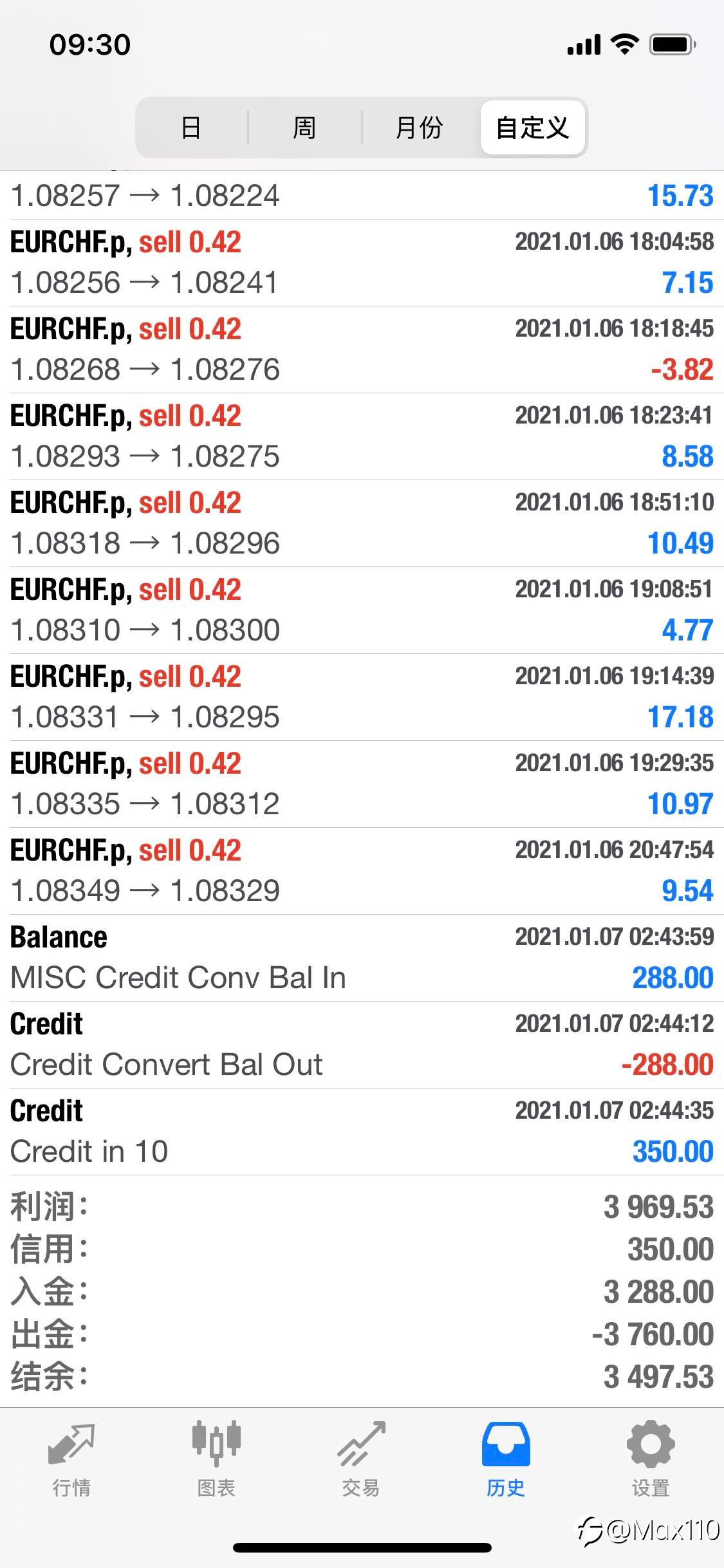Select the 周 period filter

(x=304, y=127)
